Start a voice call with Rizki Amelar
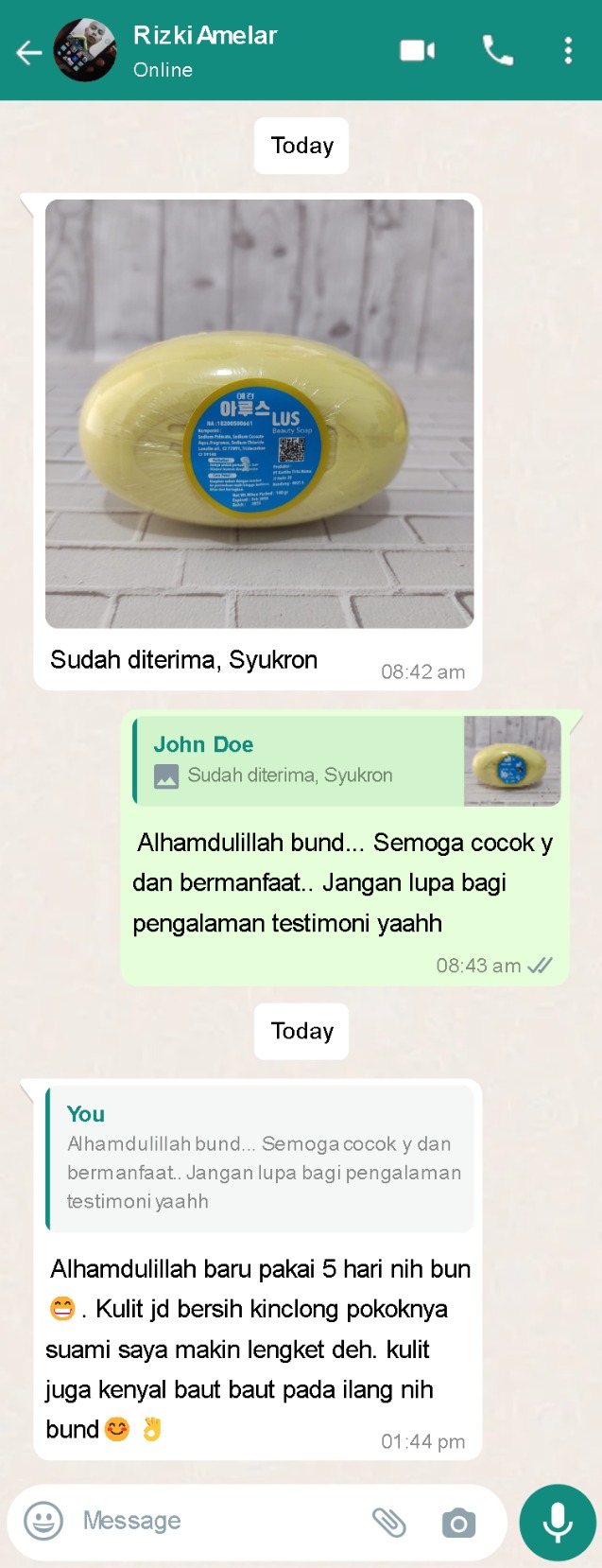602x1568 pixels. tap(497, 50)
